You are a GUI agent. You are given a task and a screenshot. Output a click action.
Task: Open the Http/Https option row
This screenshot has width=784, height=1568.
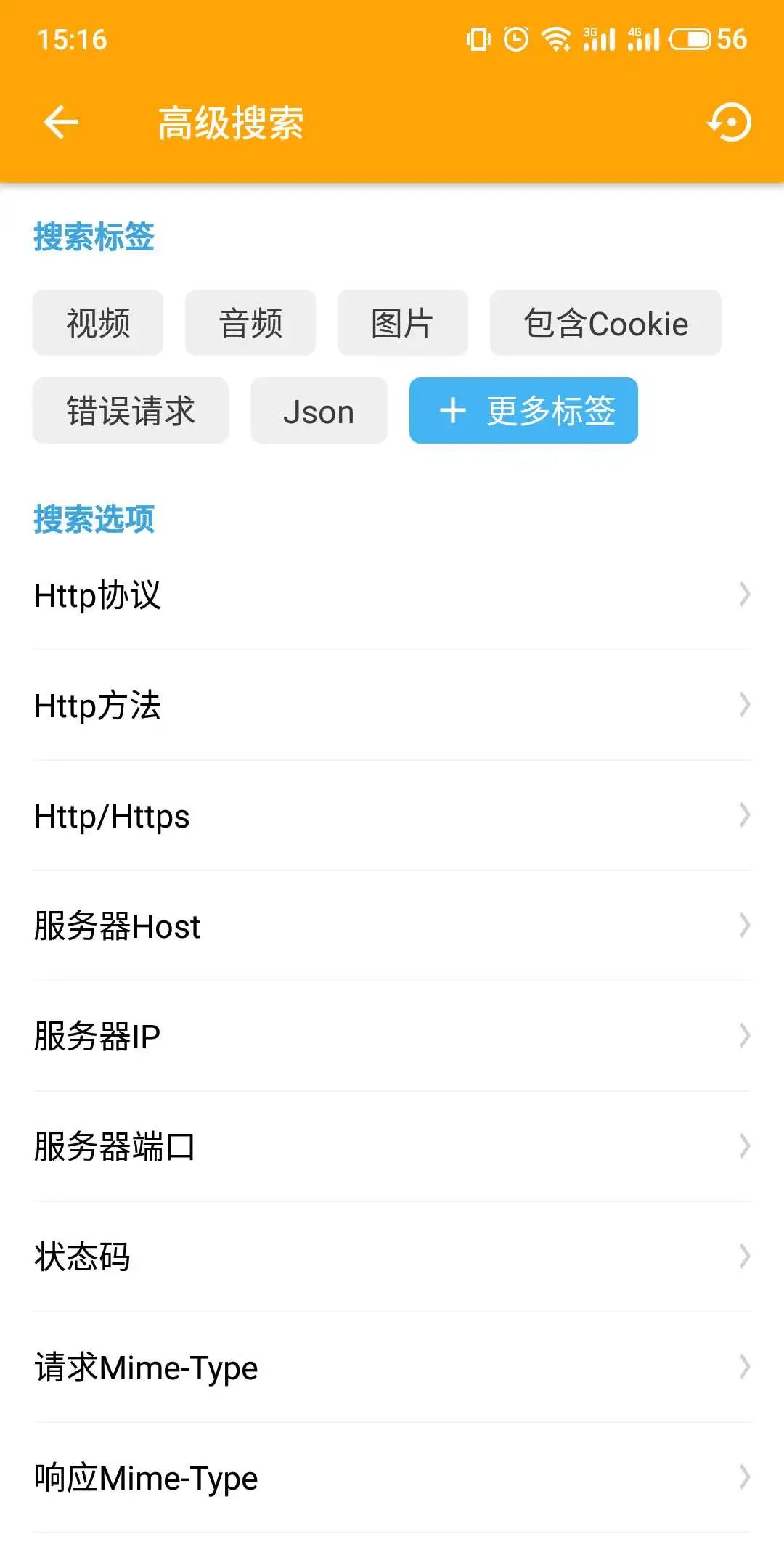pos(392,816)
